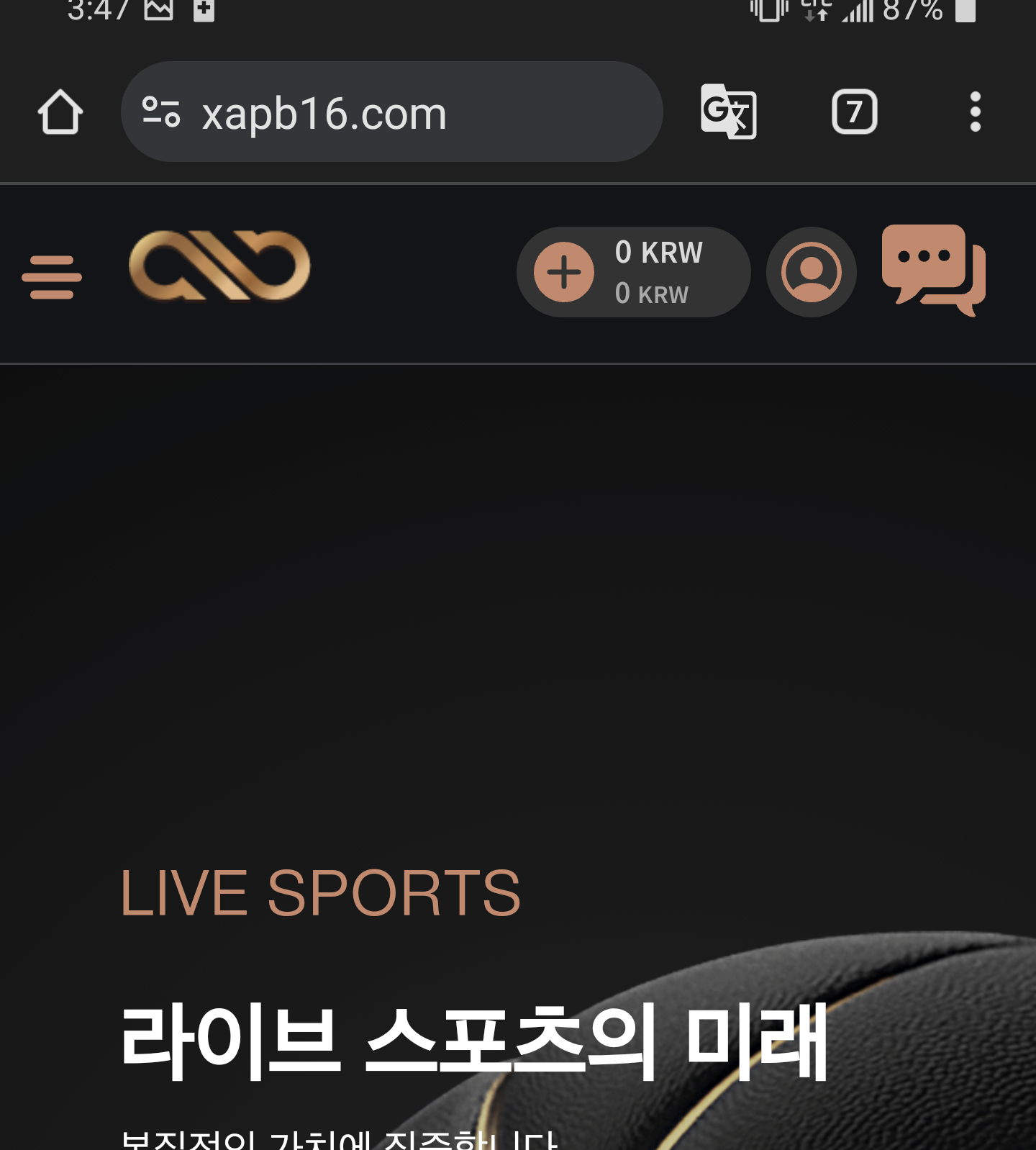This screenshot has width=1036, height=1150.
Task: View site information settings icon
Action: [x=161, y=112]
